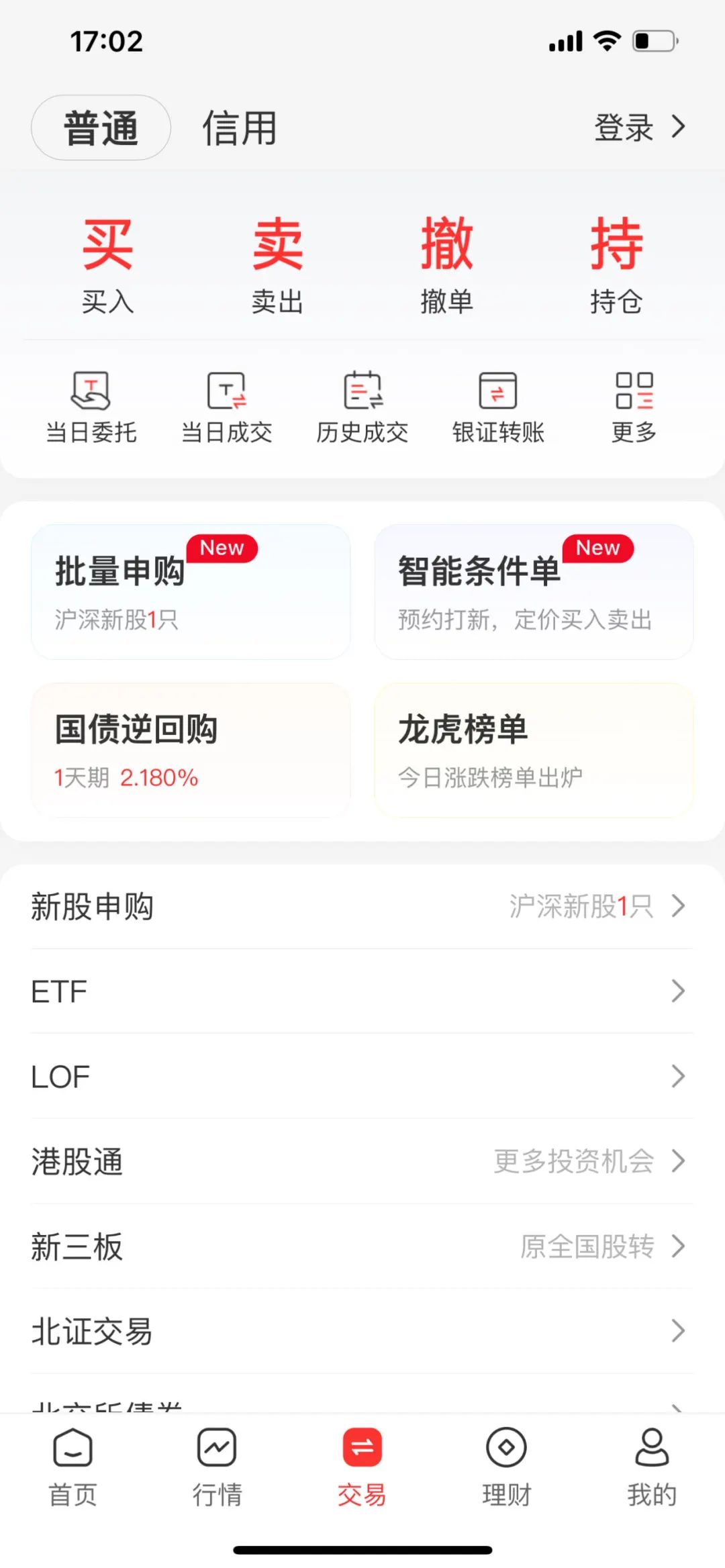Viewport: 725px width, 1568px height.
Task: View the 龙虎榜单 card
Action: [534, 750]
